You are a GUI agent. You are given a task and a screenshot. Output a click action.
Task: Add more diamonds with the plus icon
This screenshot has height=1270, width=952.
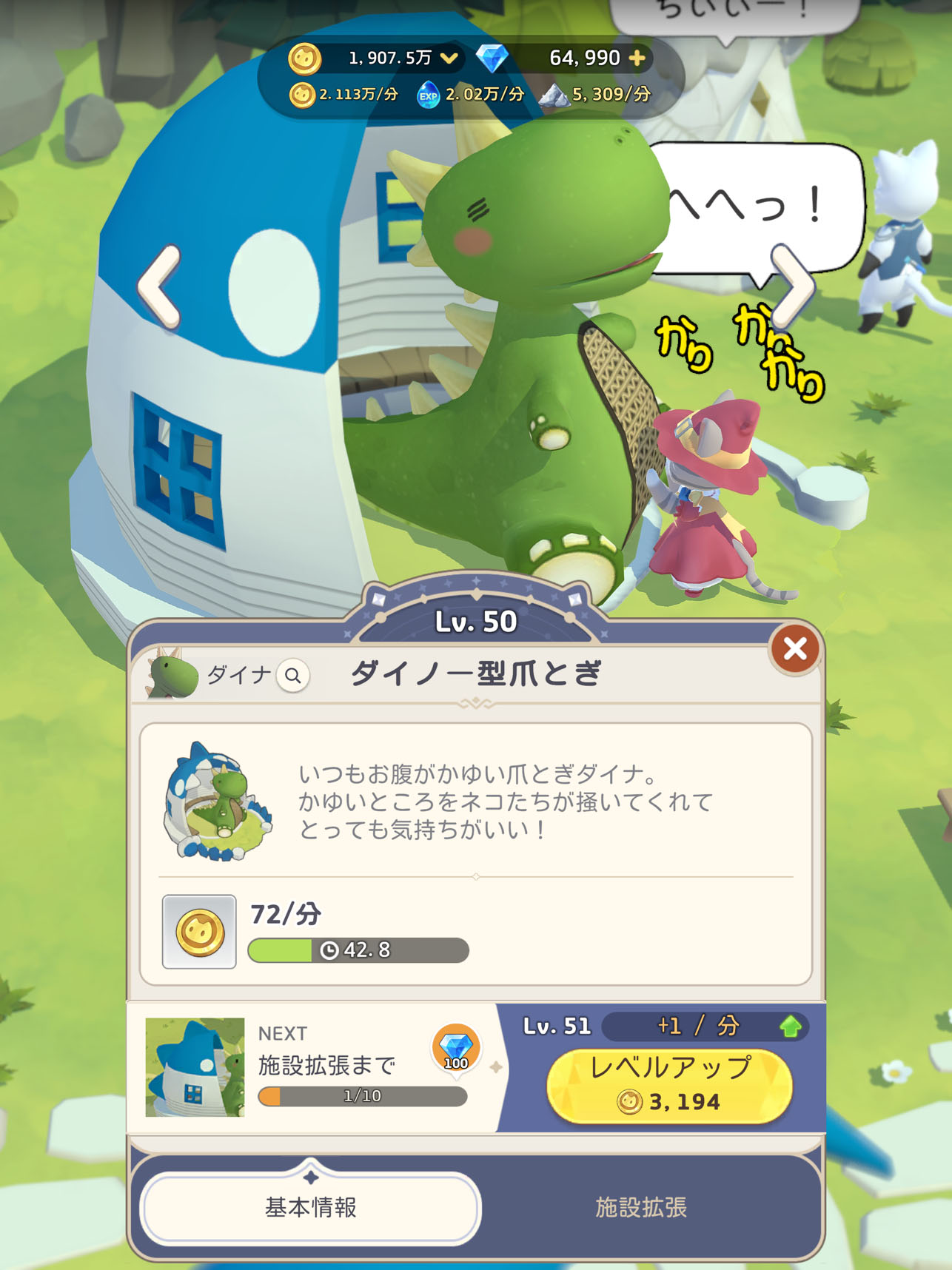(637, 58)
